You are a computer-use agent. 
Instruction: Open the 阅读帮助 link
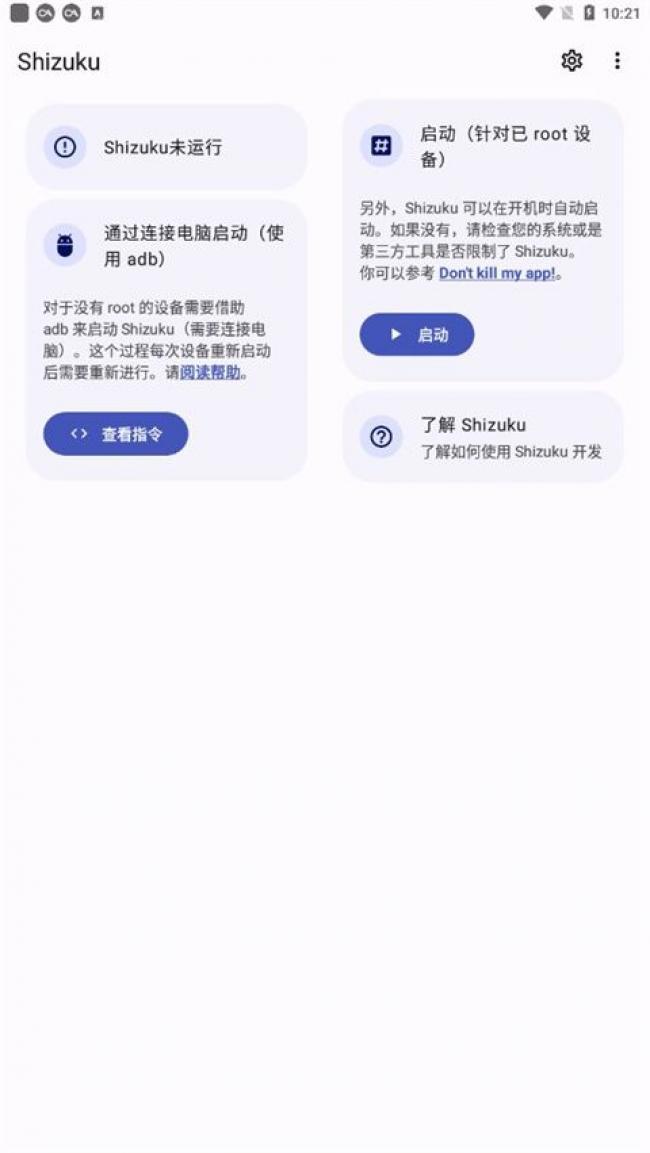point(210,373)
